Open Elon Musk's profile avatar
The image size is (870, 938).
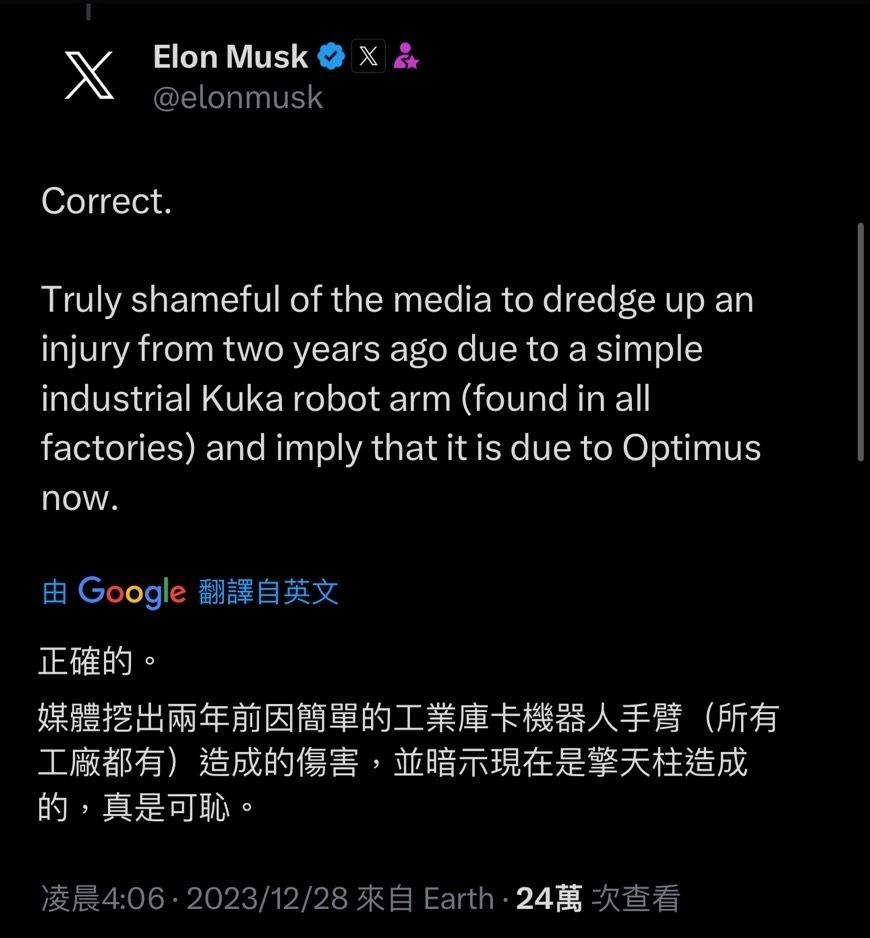(x=89, y=76)
